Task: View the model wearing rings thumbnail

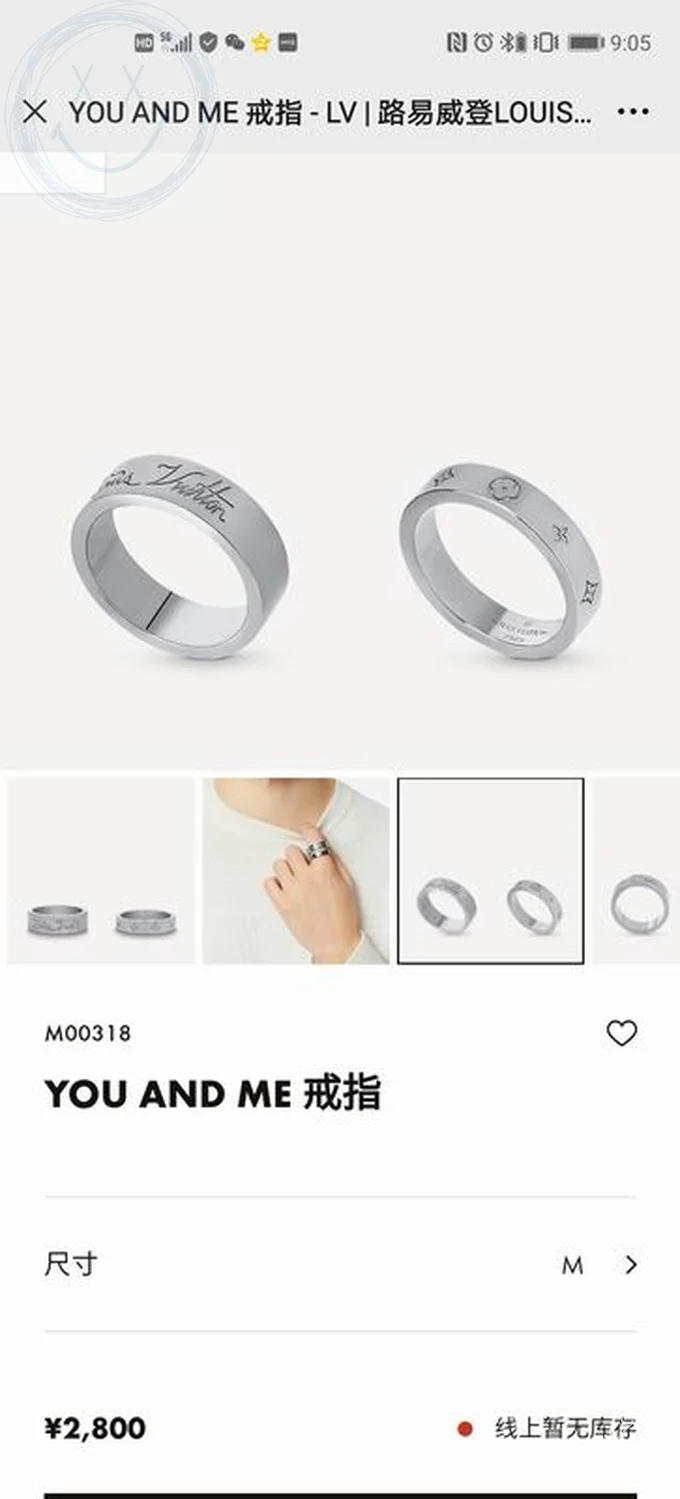Action: pyautogui.click(x=296, y=871)
